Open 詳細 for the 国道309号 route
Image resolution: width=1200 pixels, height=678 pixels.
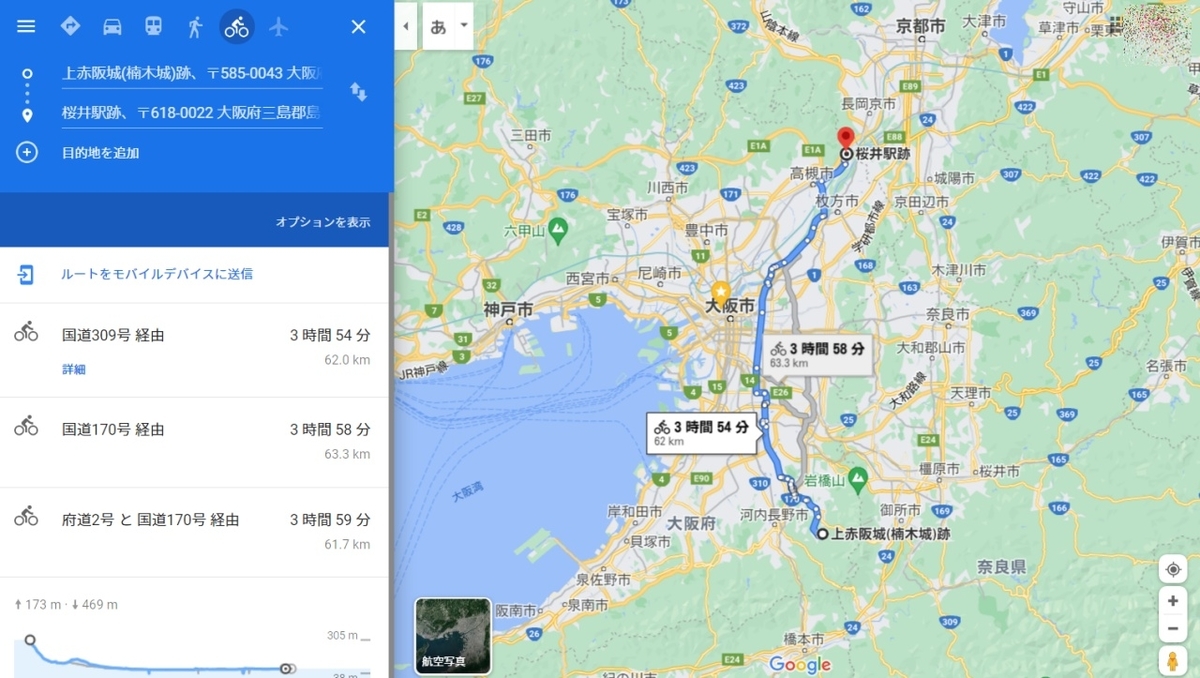point(74,370)
